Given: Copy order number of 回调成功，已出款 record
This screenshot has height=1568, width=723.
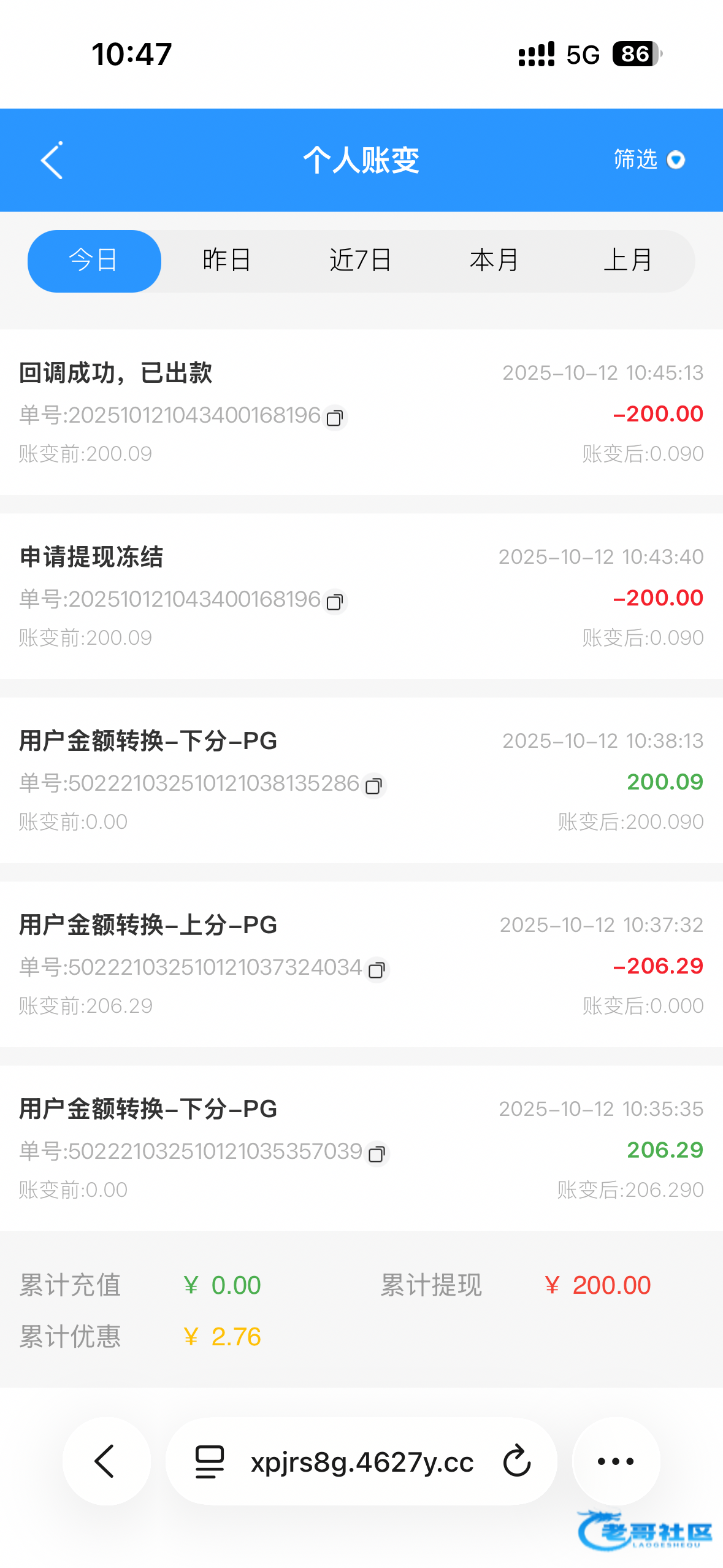Looking at the screenshot, I should [x=335, y=418].
